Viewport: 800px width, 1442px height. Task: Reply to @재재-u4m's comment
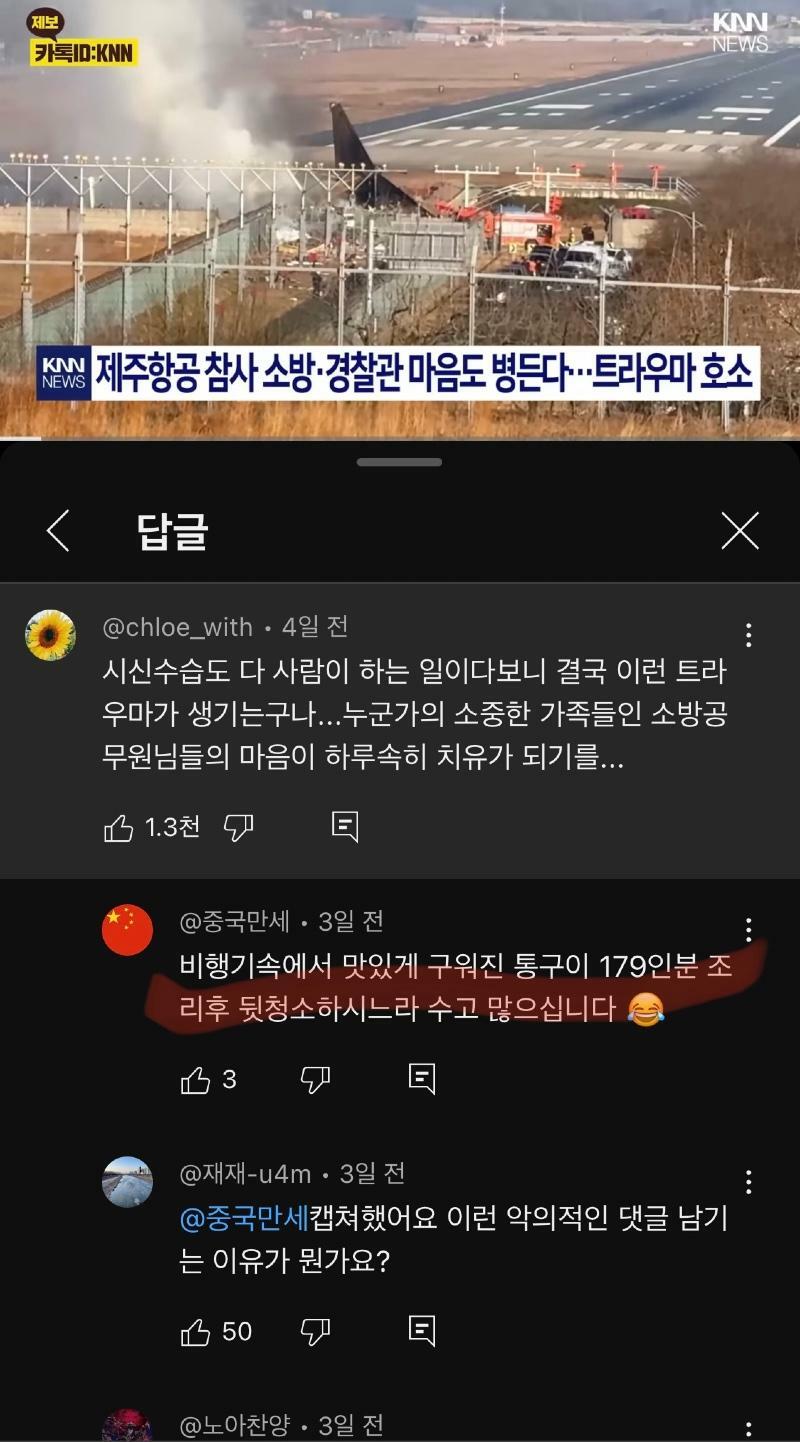(x=422, y=1330)
